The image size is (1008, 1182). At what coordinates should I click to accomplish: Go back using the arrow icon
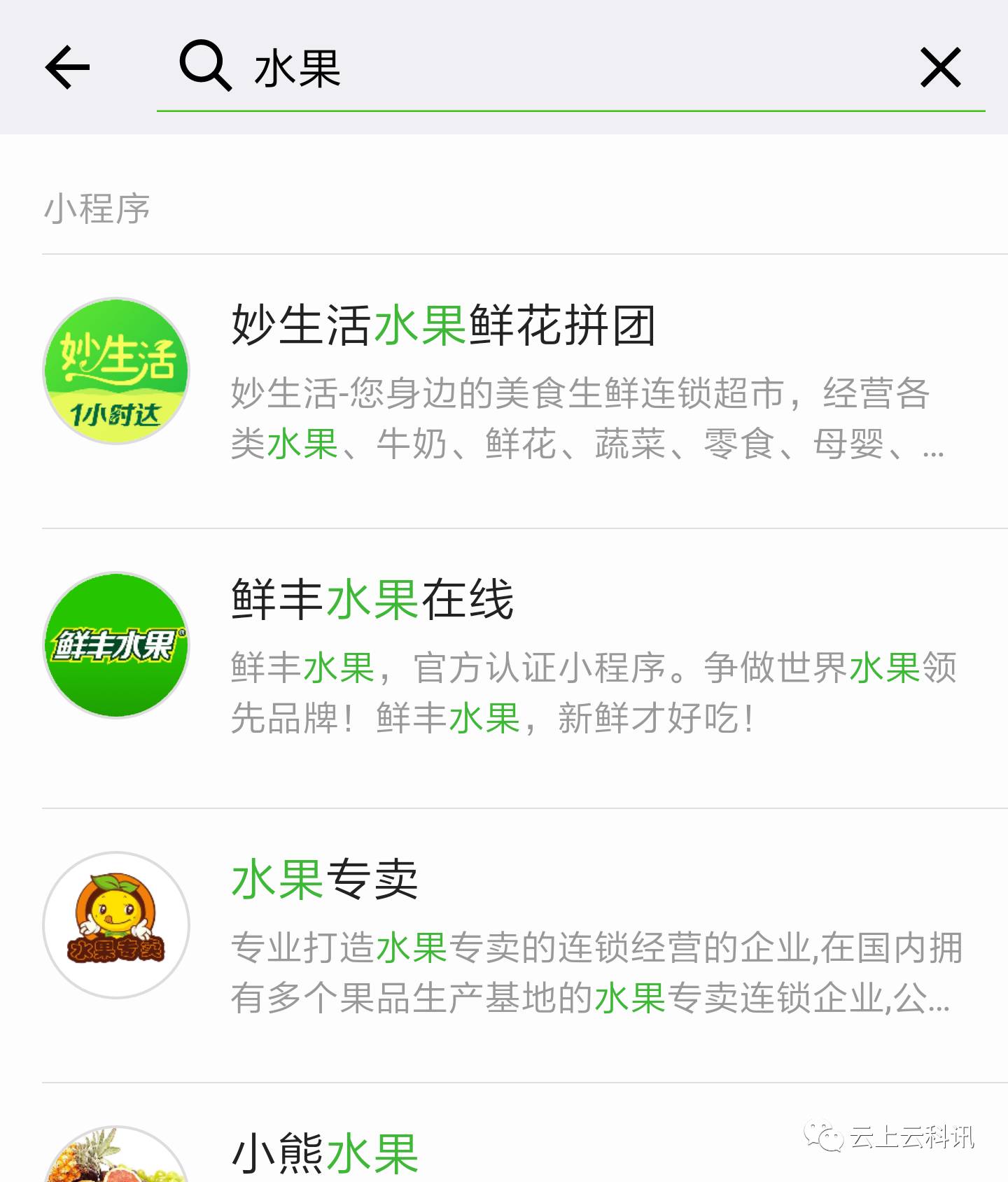(68, 67)
